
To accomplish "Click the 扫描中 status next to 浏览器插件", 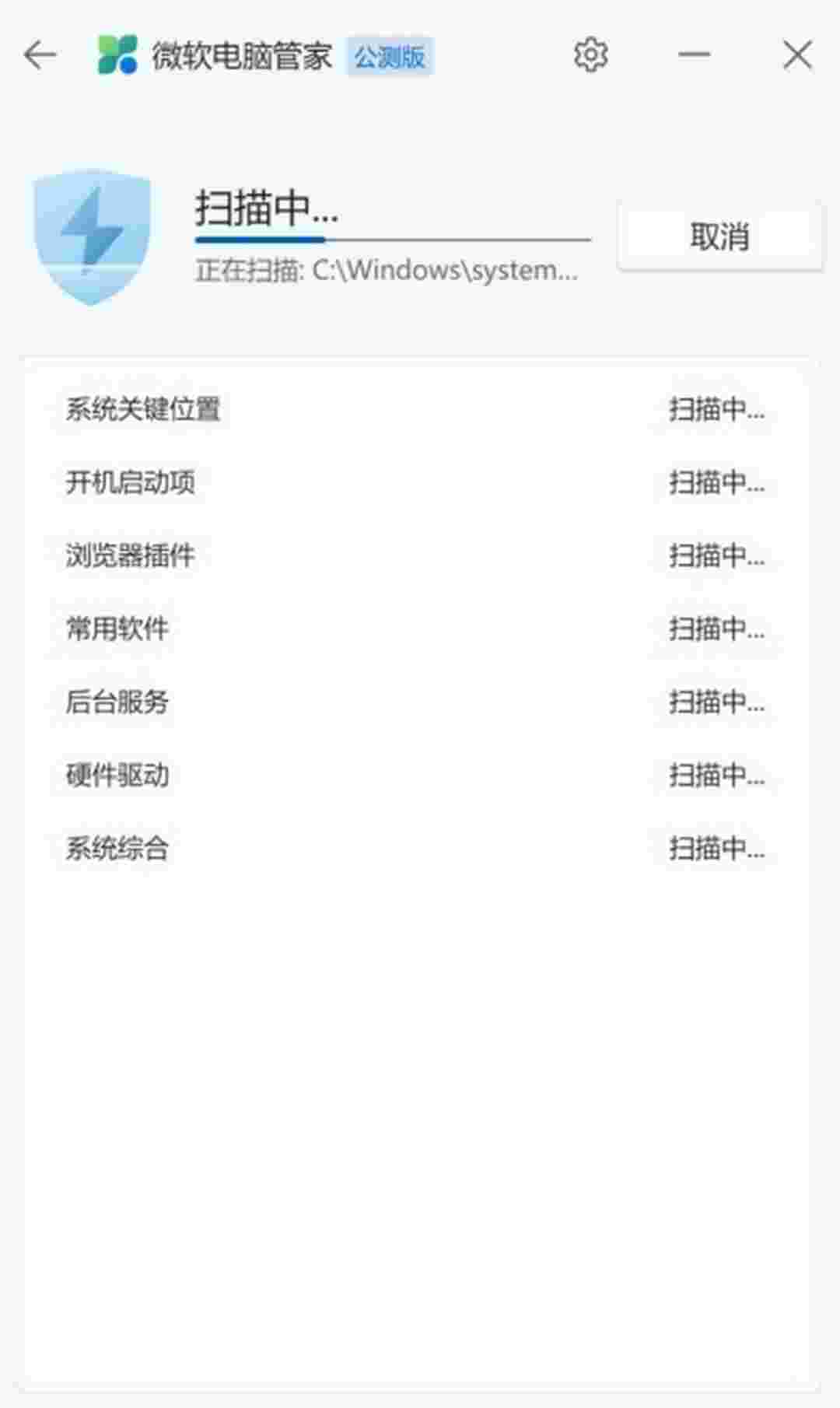I will pyautogui.click(x=716, y=555).
